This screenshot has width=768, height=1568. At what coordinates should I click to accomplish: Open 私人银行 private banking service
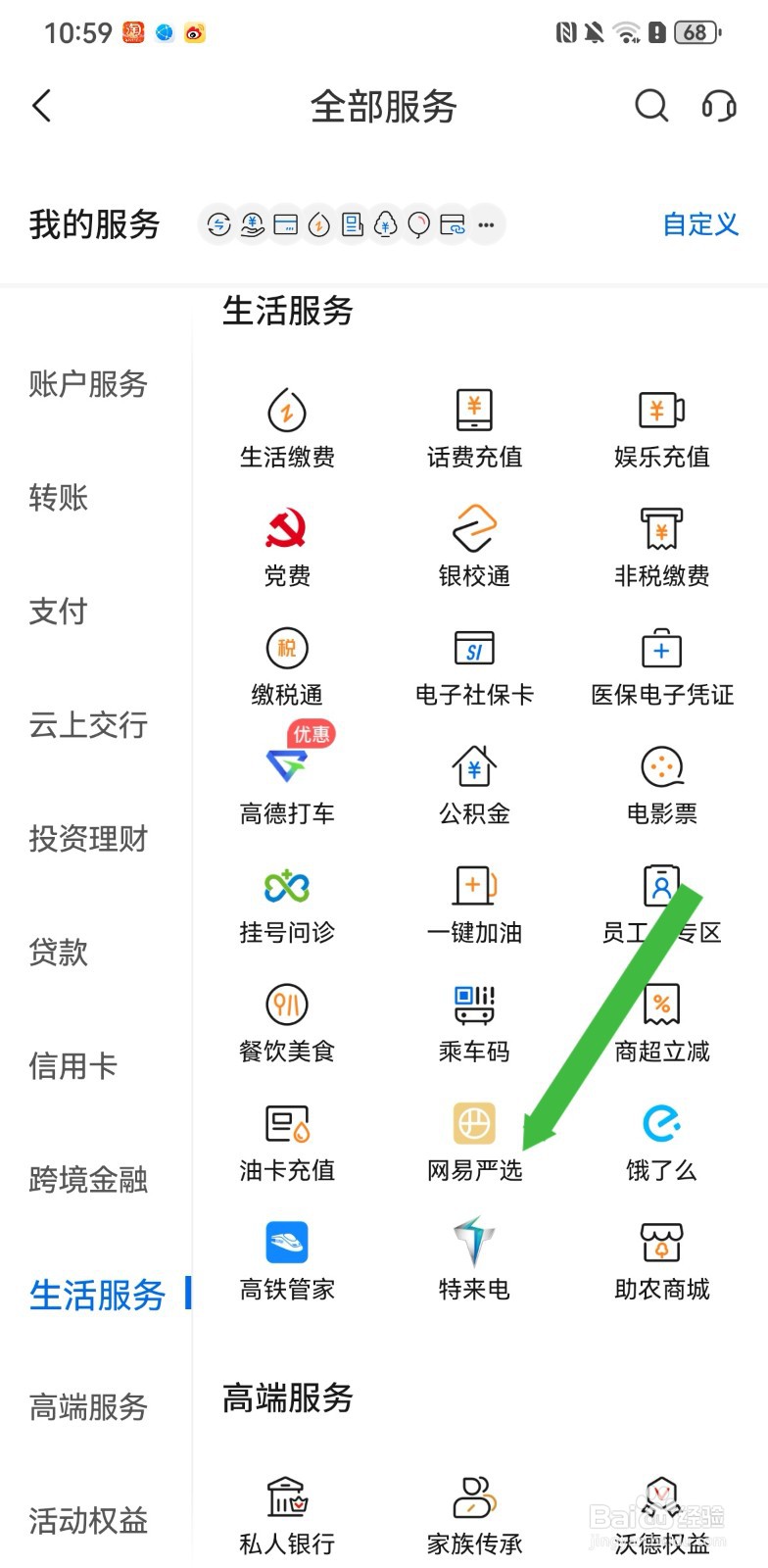tap(285, 1514)
